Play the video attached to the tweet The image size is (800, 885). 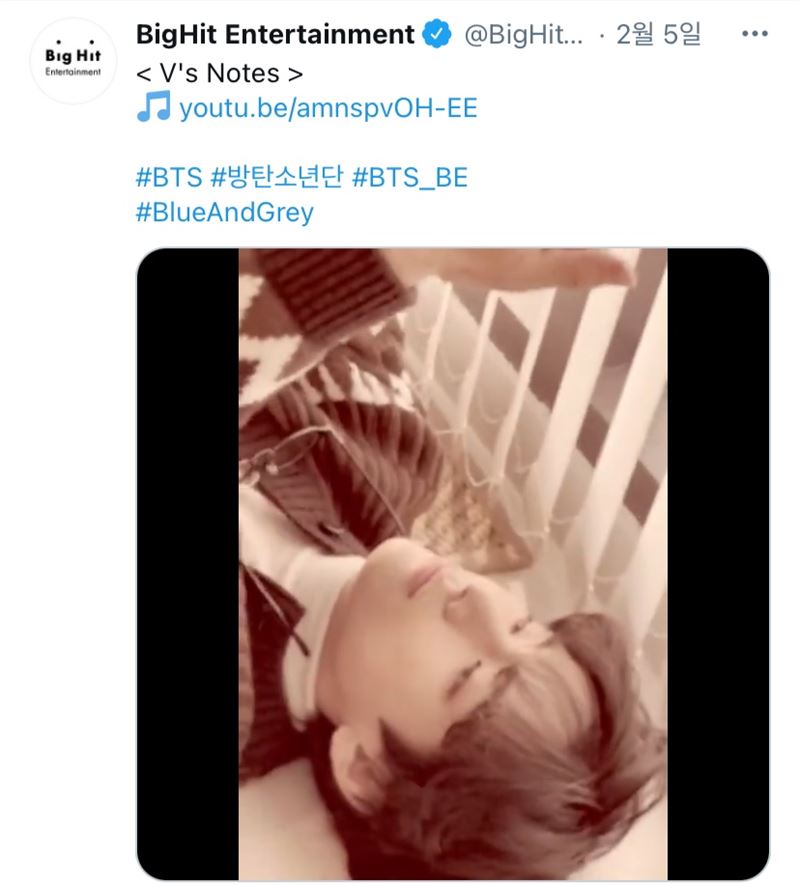[452, 565]
